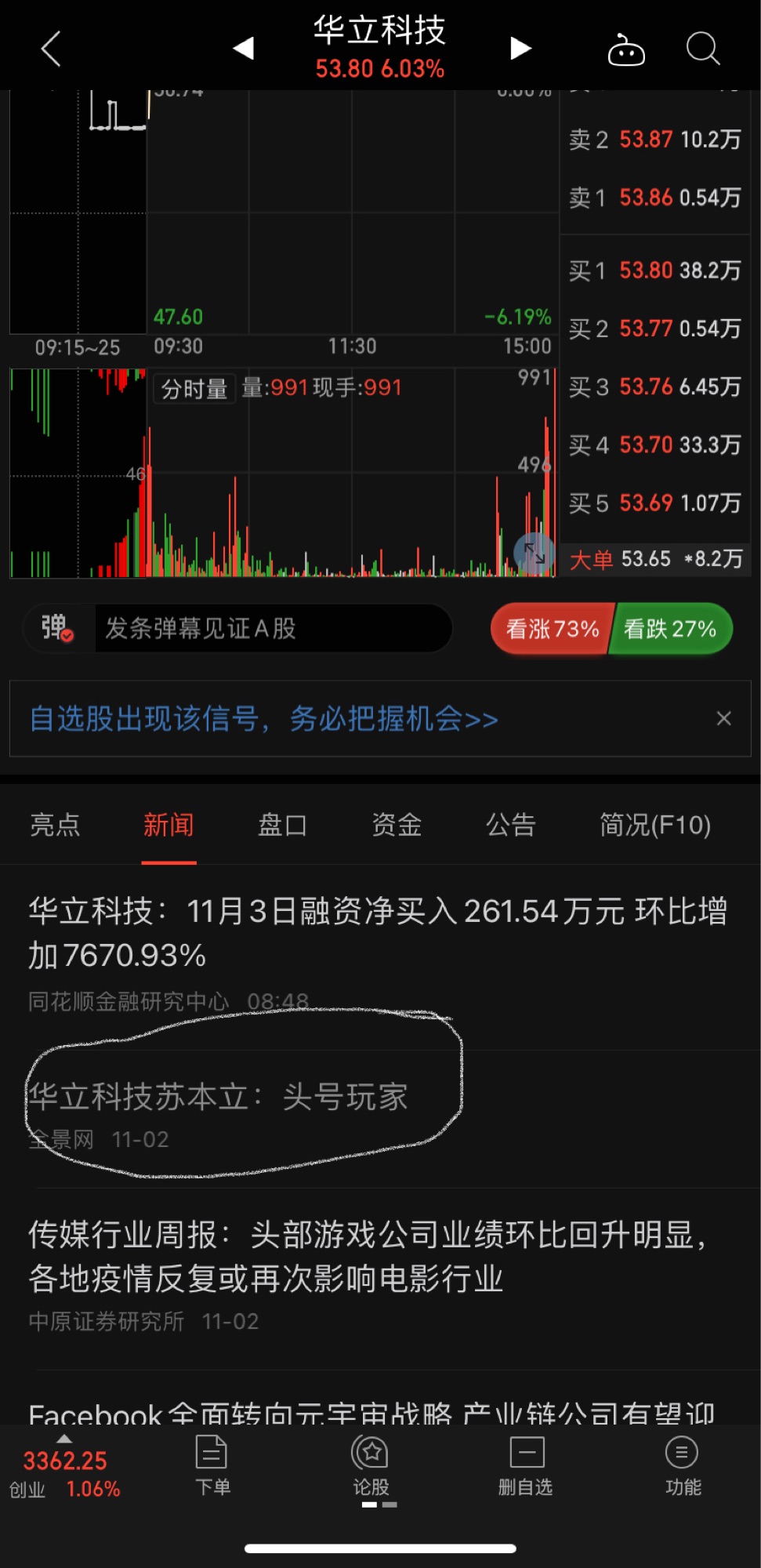Image resolution: width=761 pixels, height=1568 pixels.
Task: Switch to the 资金 tab
Action: (397, 825)
